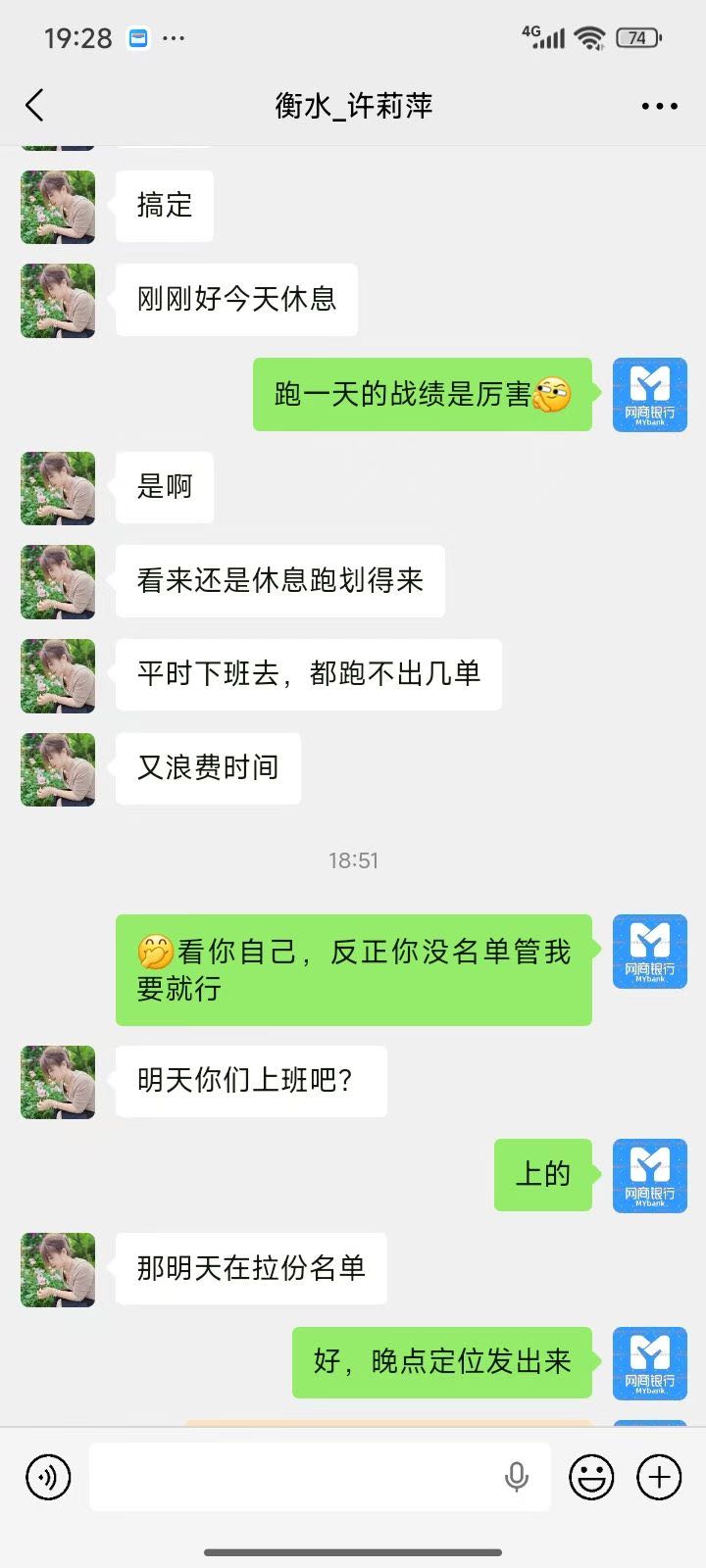
Task: Click the plus icon for more functions
Action: point(660,1477)
